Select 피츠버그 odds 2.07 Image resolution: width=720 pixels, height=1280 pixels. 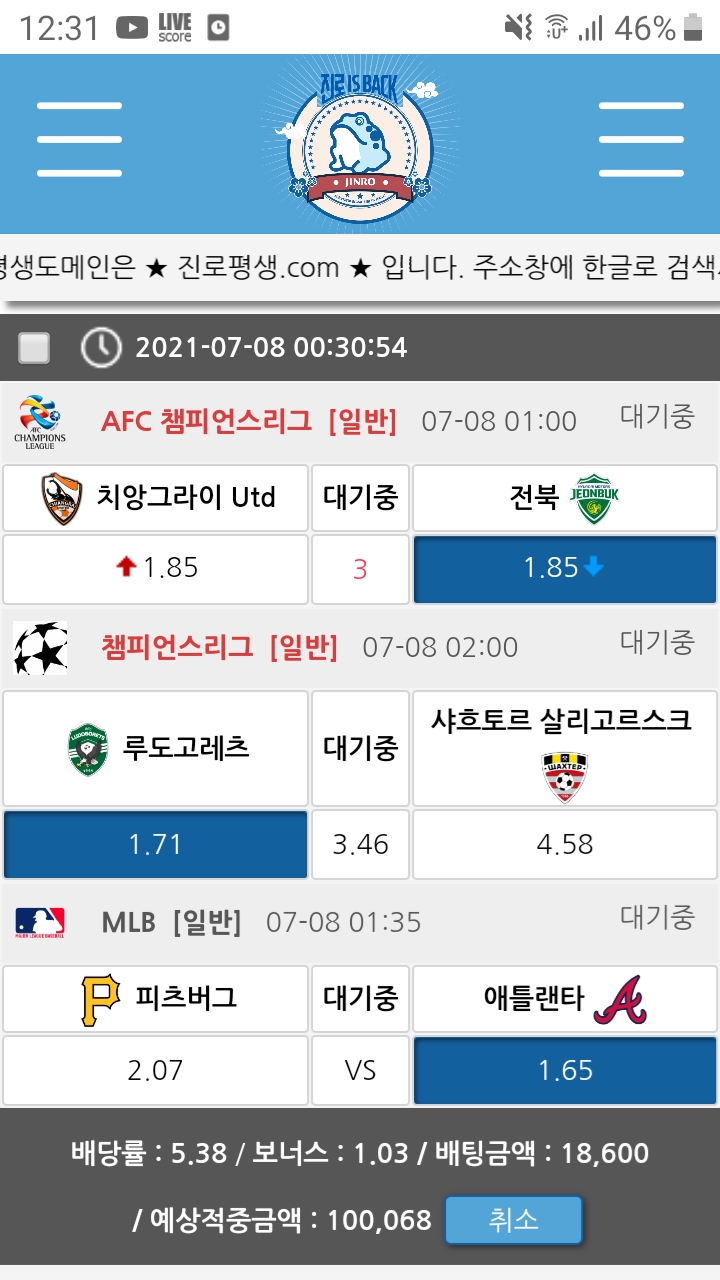pos(155,1071)
